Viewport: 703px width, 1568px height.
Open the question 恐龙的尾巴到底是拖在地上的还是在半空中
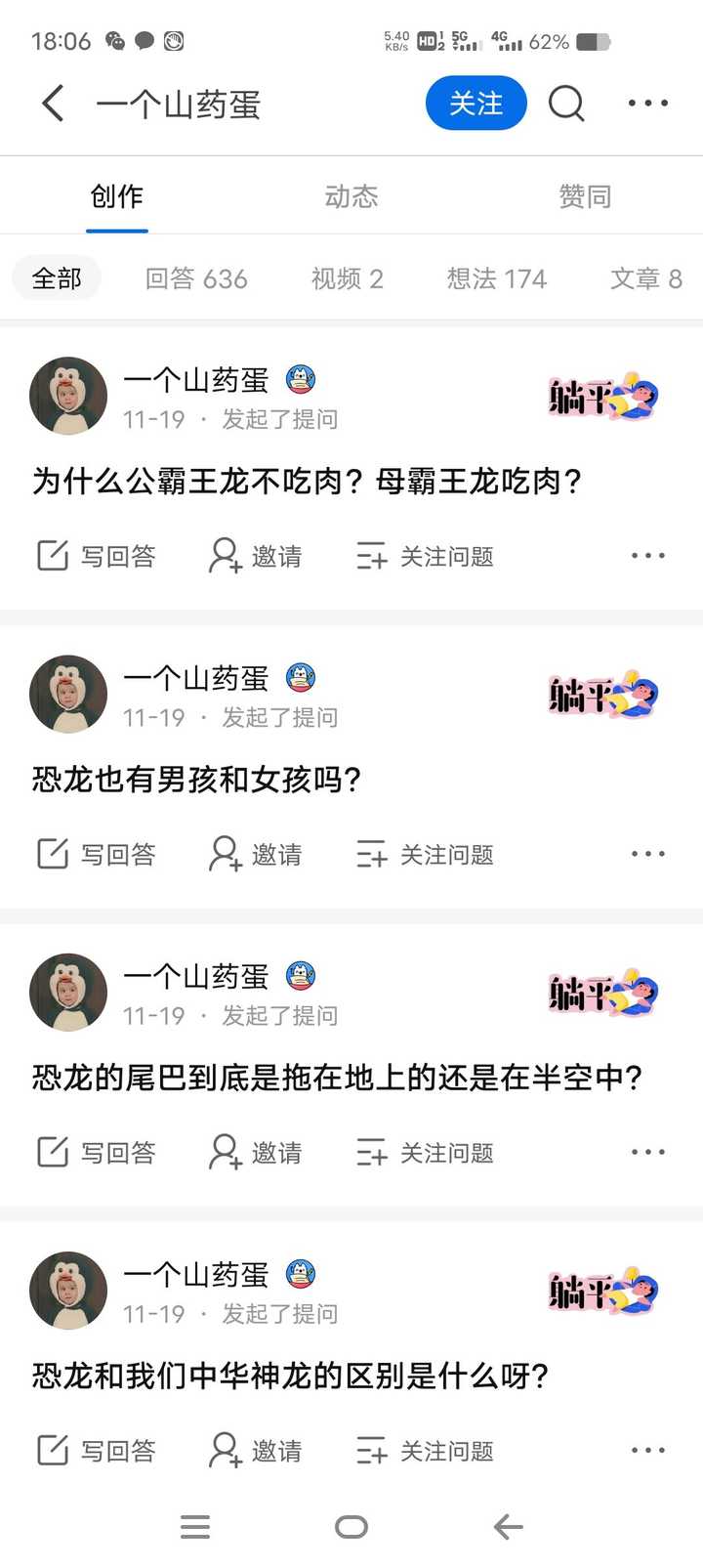(337, 1078)
